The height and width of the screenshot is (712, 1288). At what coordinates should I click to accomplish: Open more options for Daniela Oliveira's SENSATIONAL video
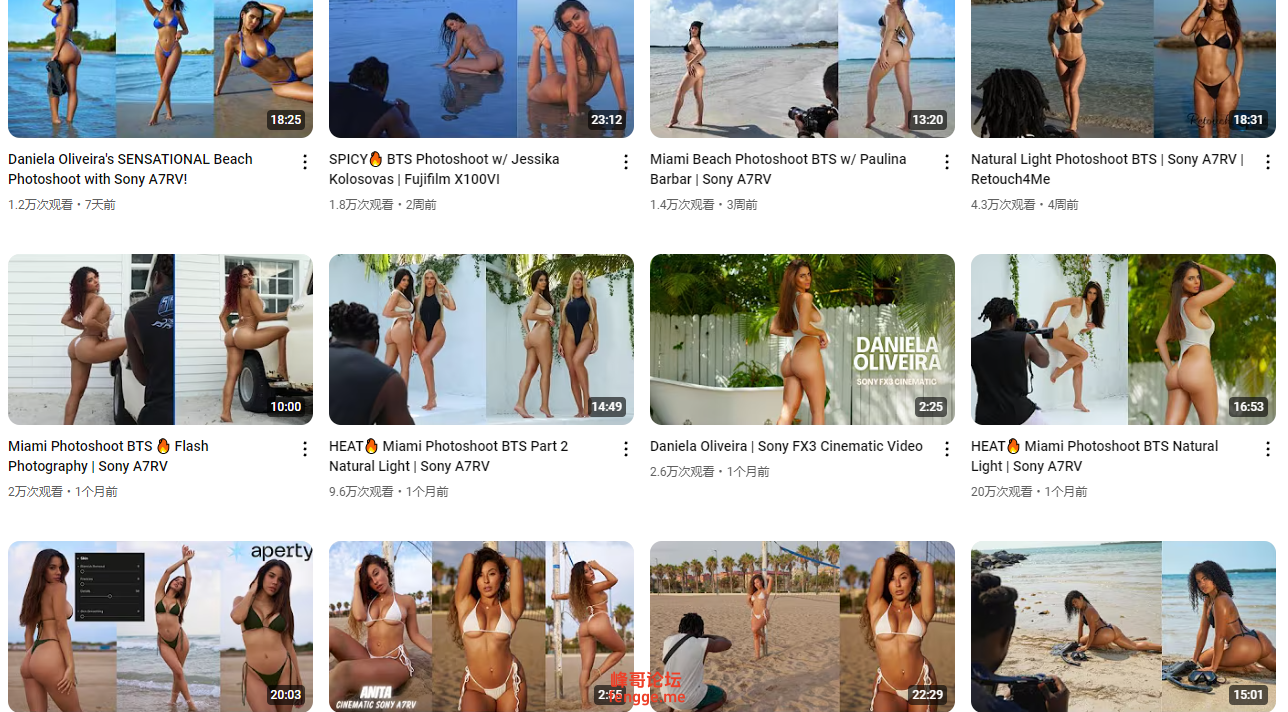pyautogui.click(x=305, y=162)
